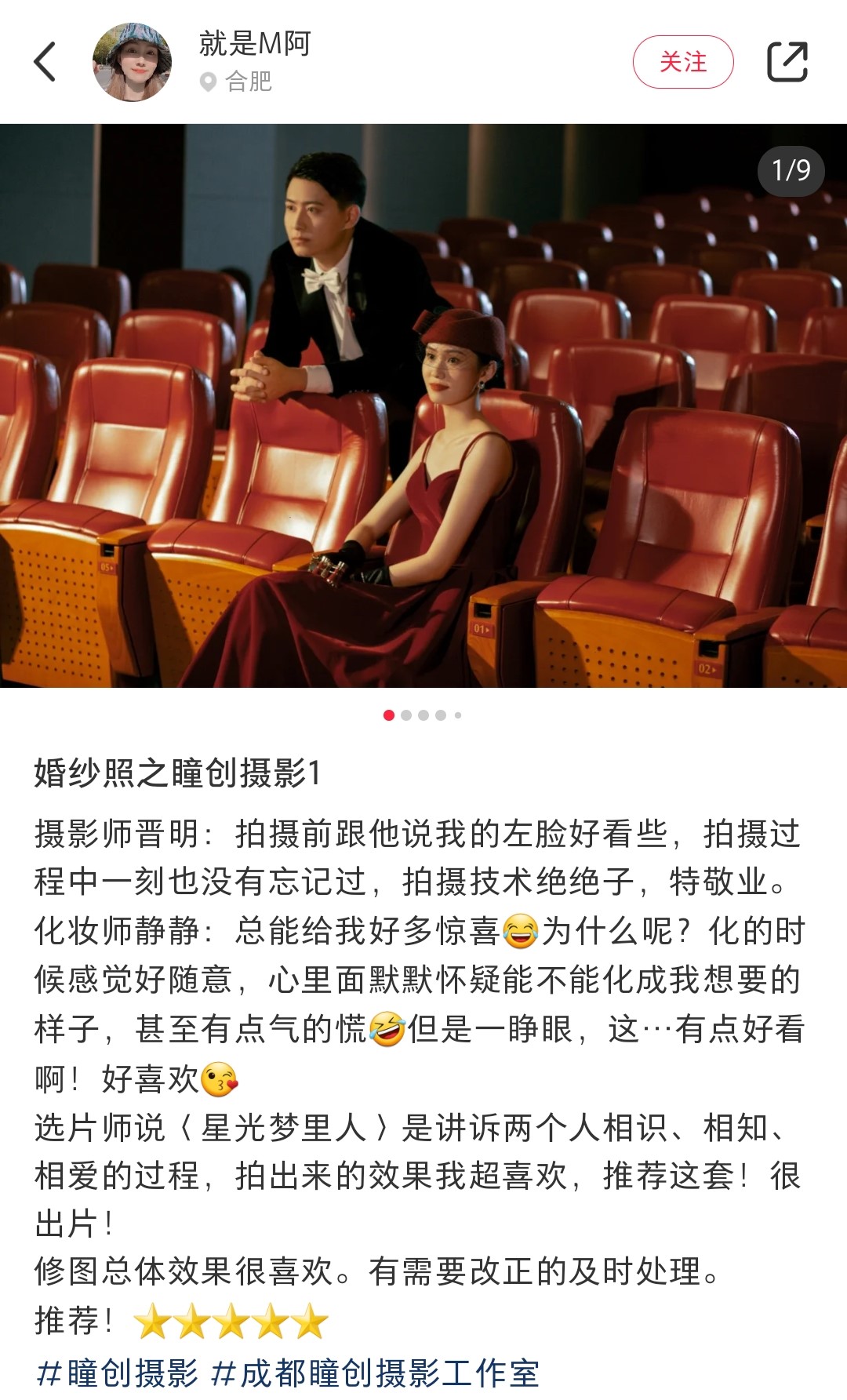
Task: Open the #成都瞳创摄影工作室 hashtag
Action: 375,1373
